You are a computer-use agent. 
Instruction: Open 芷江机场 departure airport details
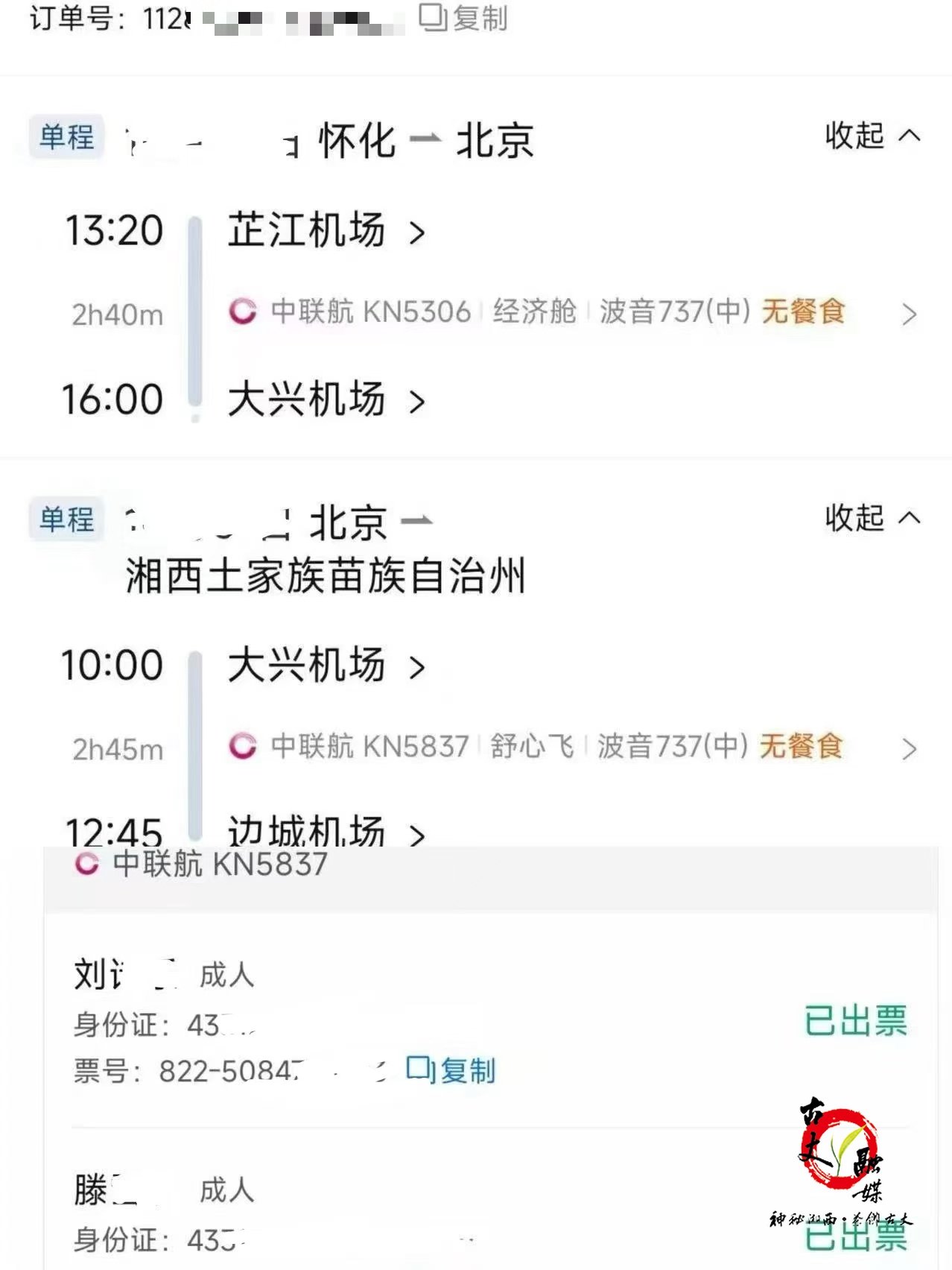326,231
